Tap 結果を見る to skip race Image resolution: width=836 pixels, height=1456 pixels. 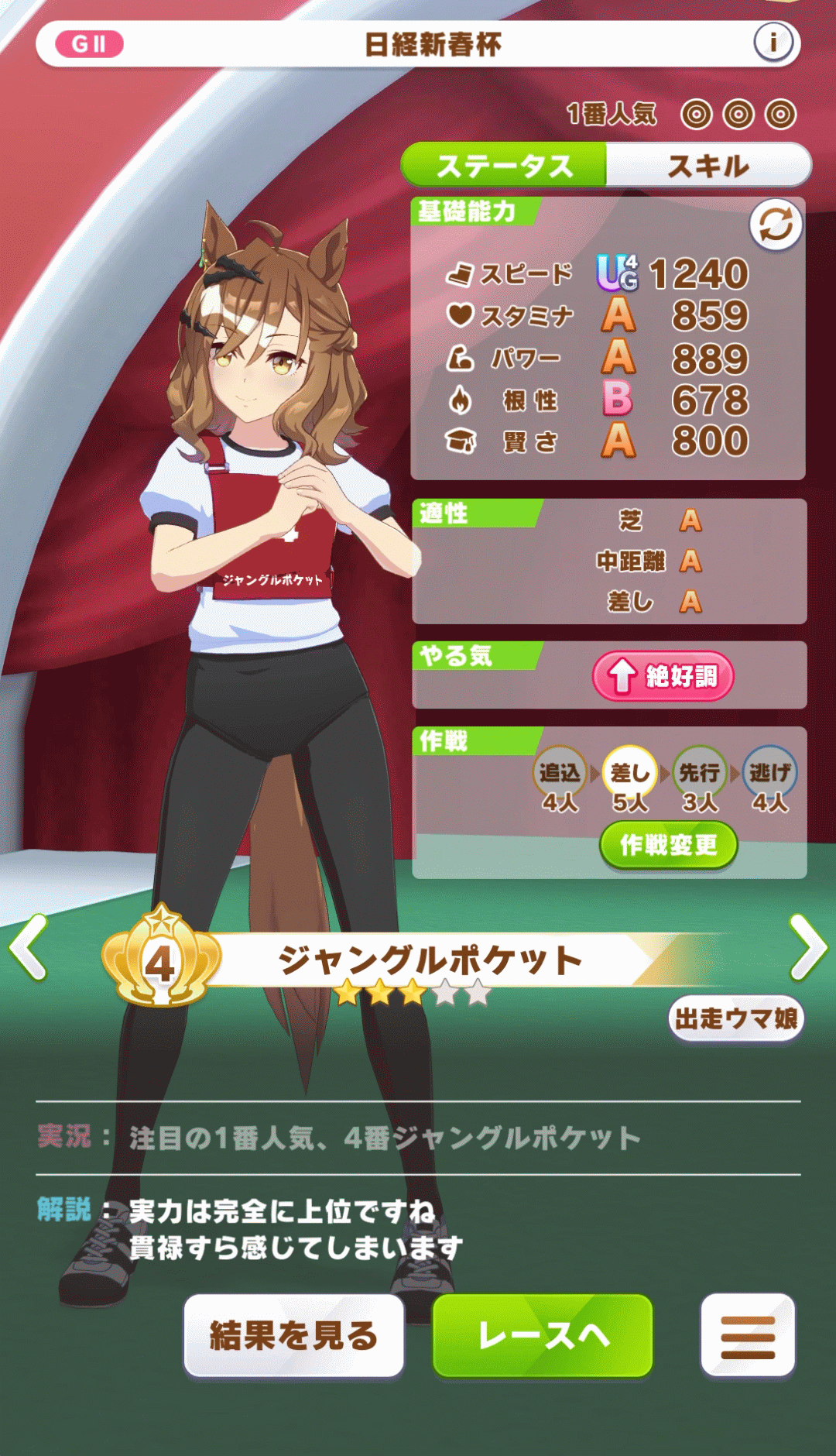pyautogui.click(x=293, y=1335)
